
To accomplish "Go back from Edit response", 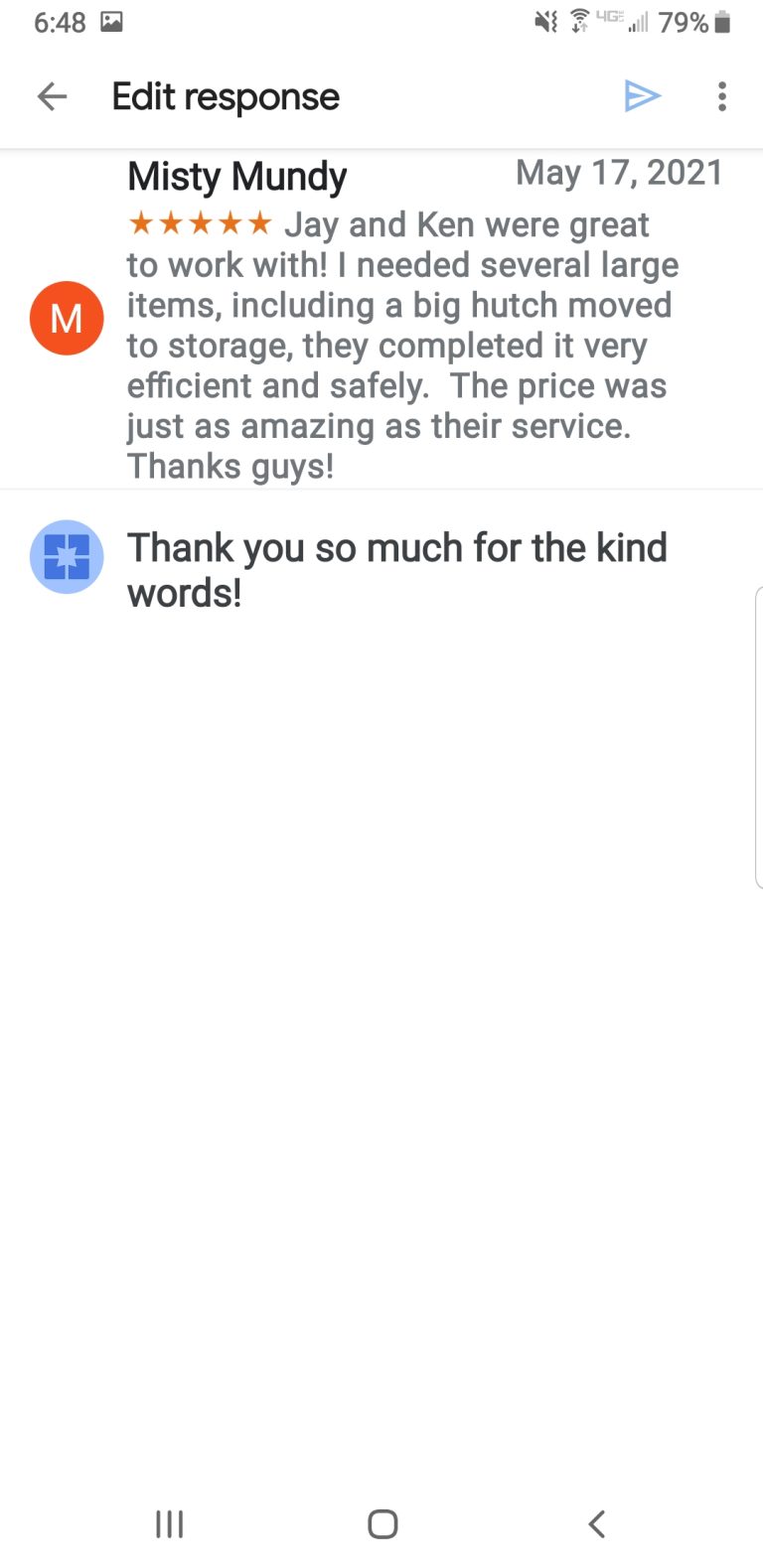I will 52,96.
